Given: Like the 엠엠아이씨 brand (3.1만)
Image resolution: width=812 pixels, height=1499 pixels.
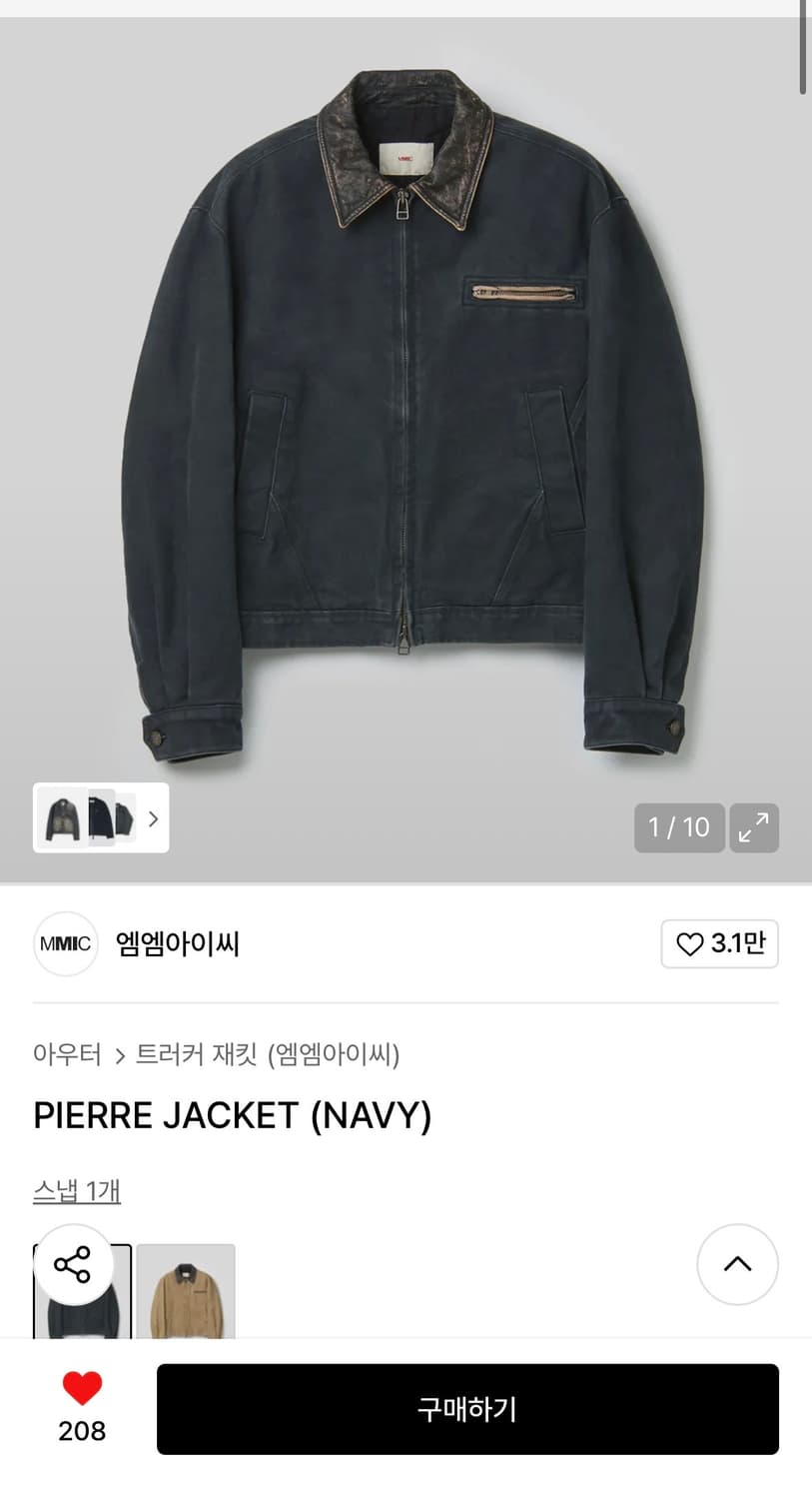Looking at the screenshot, I should click(719, 943).
